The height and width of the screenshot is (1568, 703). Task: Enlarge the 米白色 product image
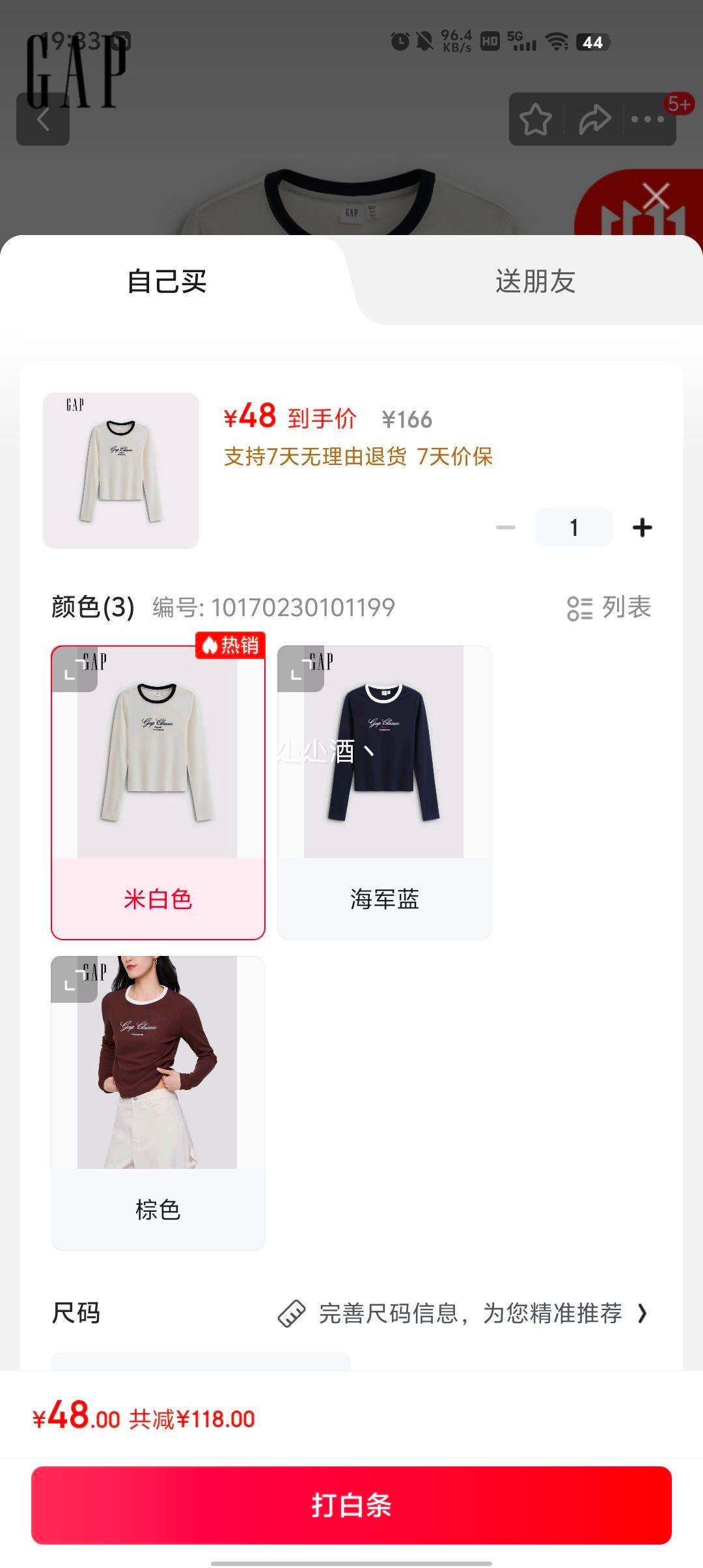[74, 669]
